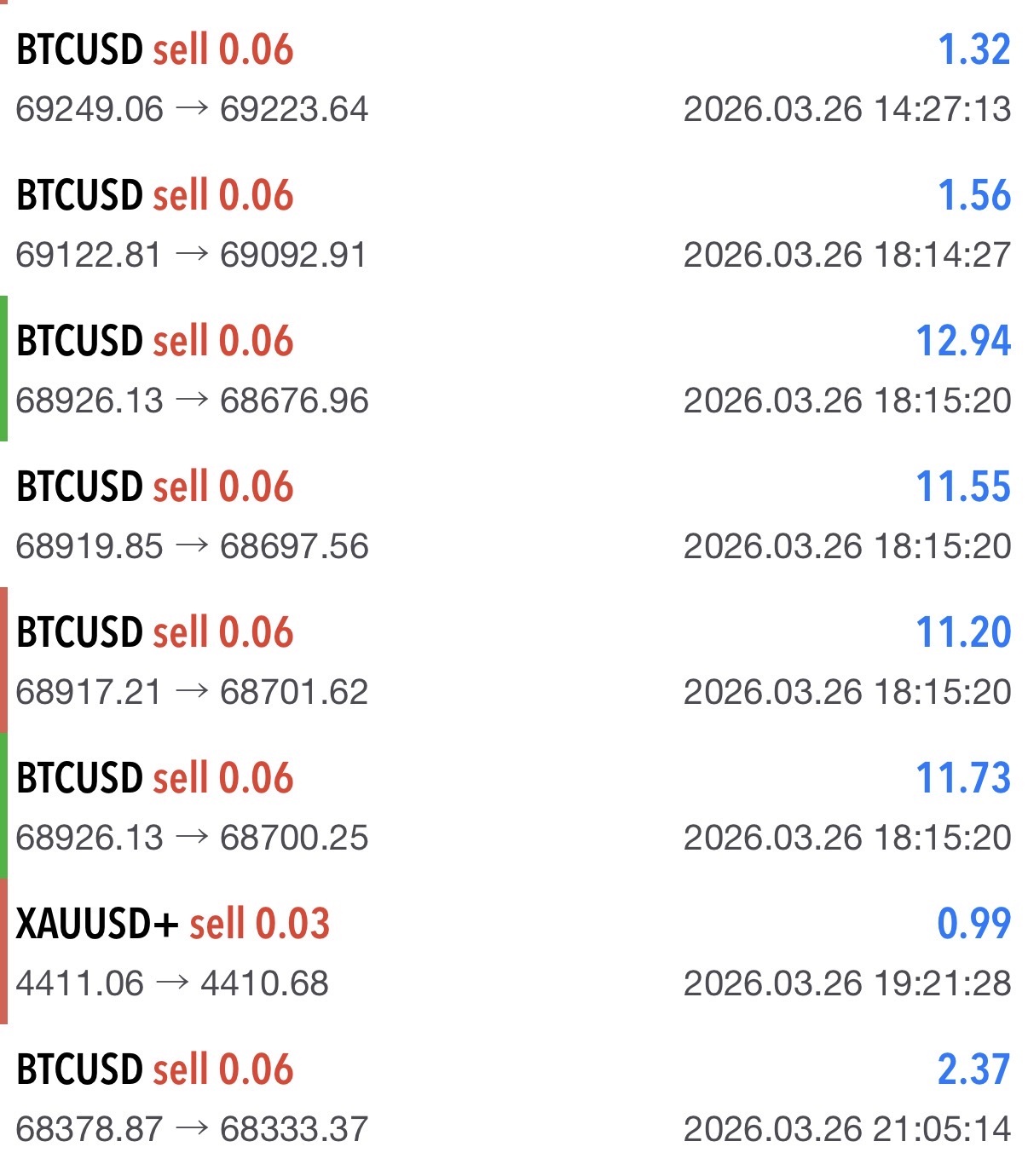
Task: Show details of the 21:05:14 BTCUSD trade
Action: 514,1098
